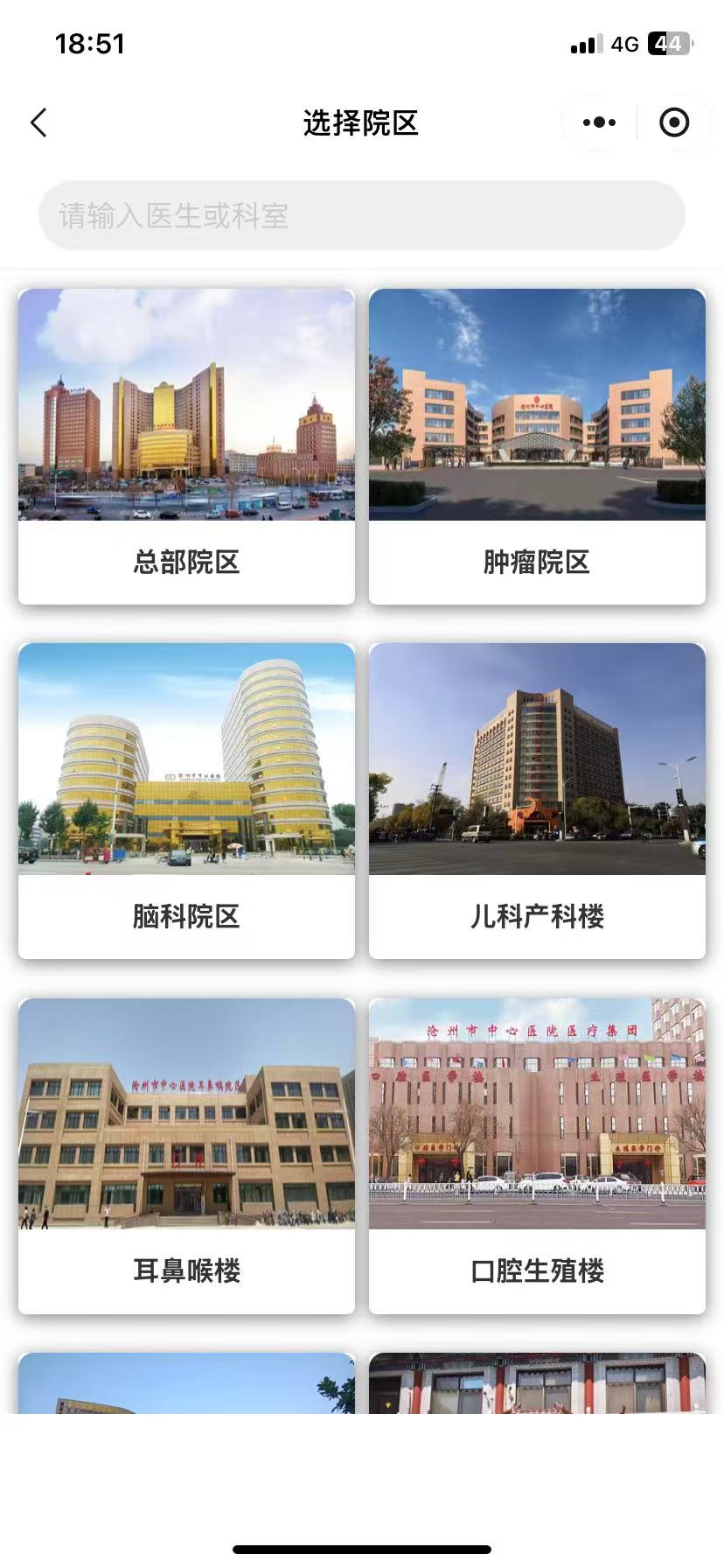The width and height of the screenshot is (724, 1568).
Task: Open the mini program three-dot menu
Action: (599, 122)
